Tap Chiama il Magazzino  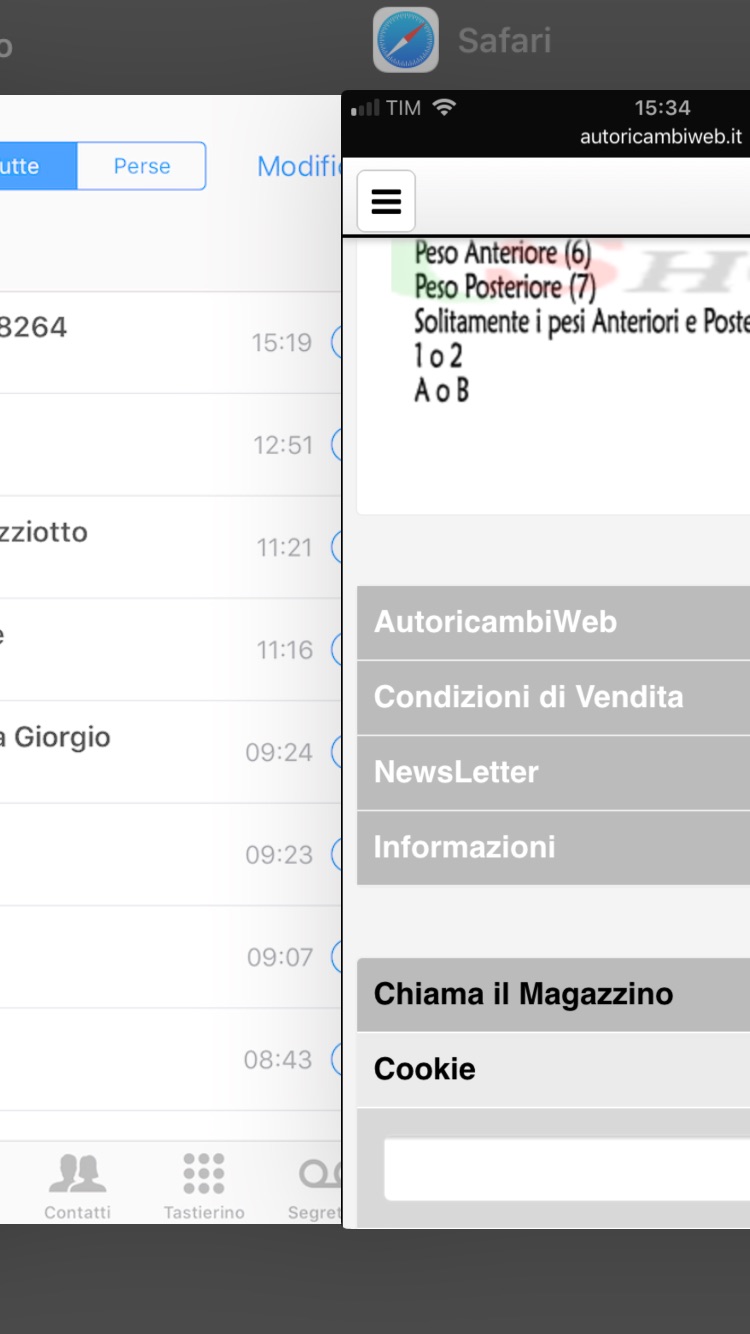(x=553, y=994)
